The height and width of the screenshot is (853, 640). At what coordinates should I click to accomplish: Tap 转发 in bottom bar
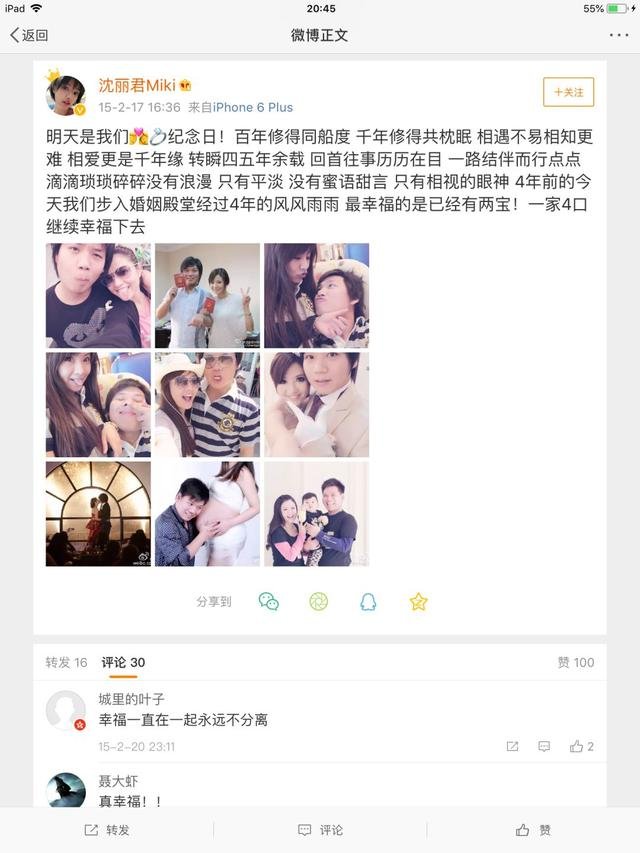107,830
